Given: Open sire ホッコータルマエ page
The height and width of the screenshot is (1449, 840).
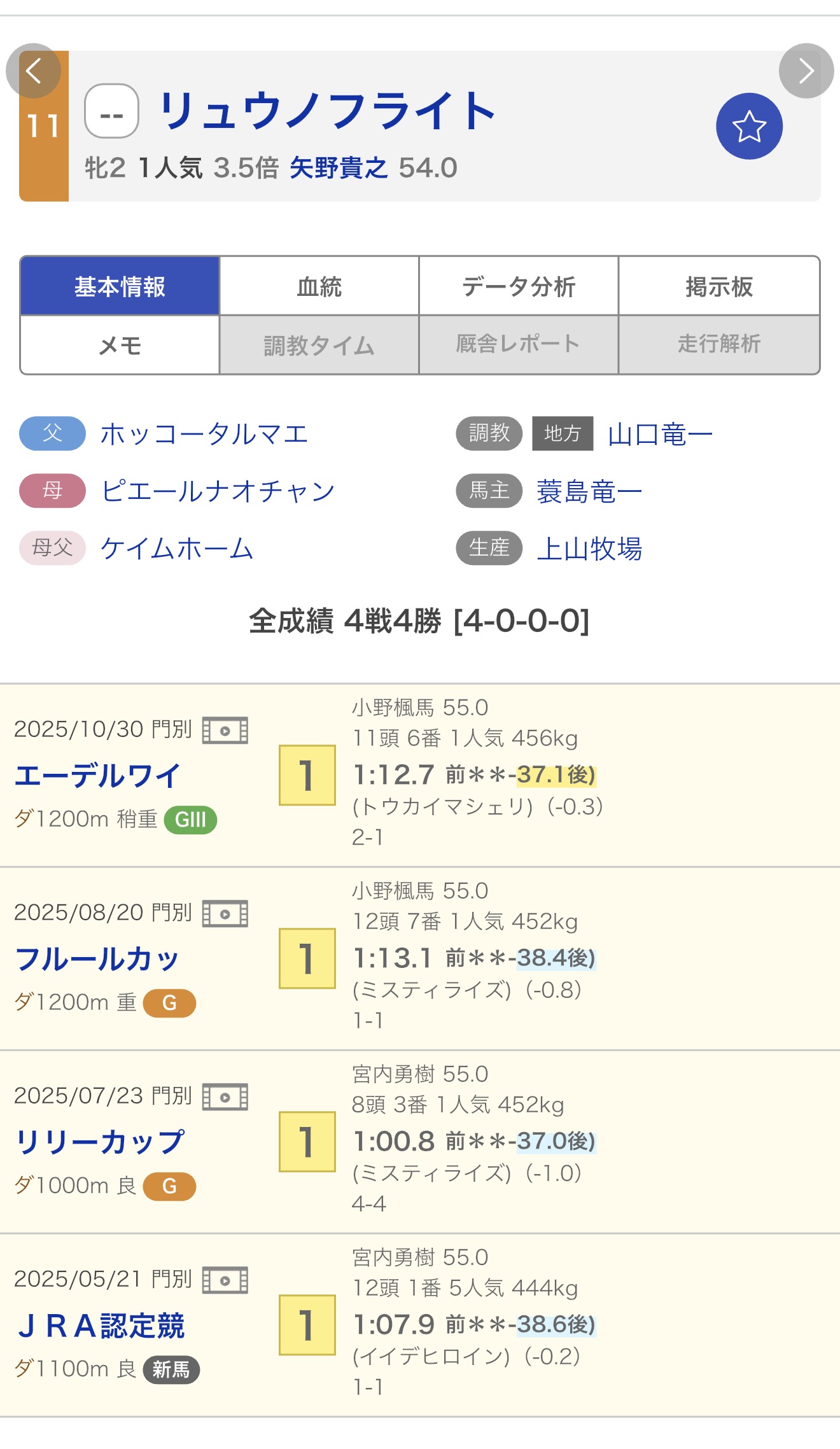Looking at the screenshot, I should point(204,434).
